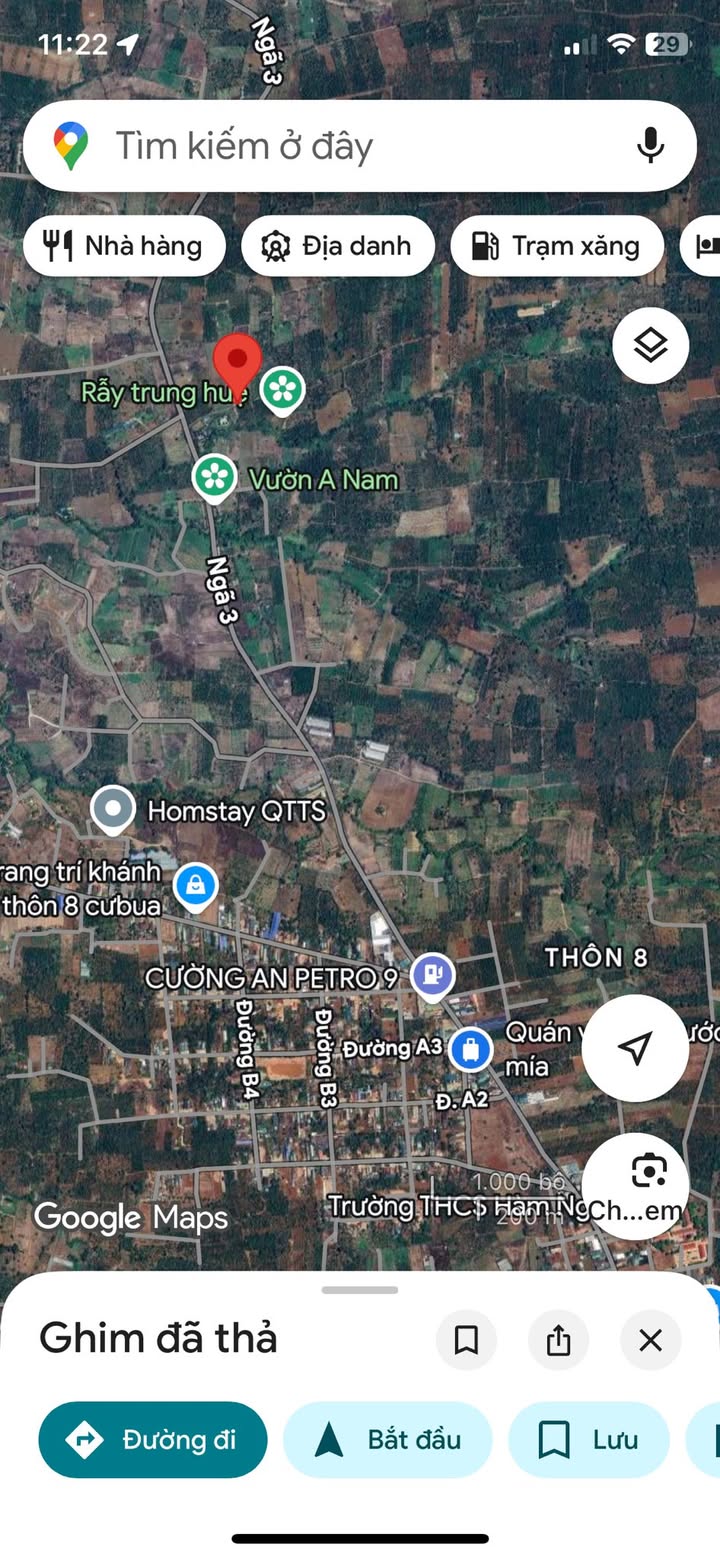Select the Nhà hàng chip
This screenshot has width=720, height=1559.
(125, 246)
